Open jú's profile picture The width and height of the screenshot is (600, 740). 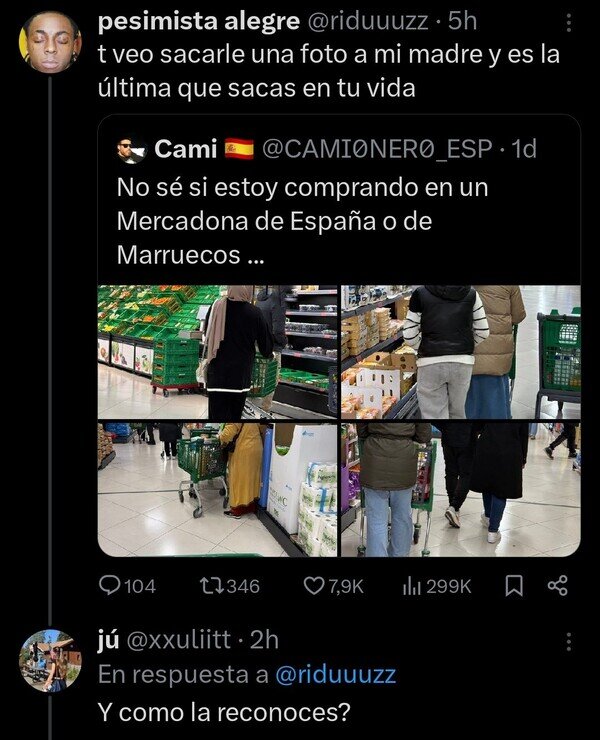[50, 661]
